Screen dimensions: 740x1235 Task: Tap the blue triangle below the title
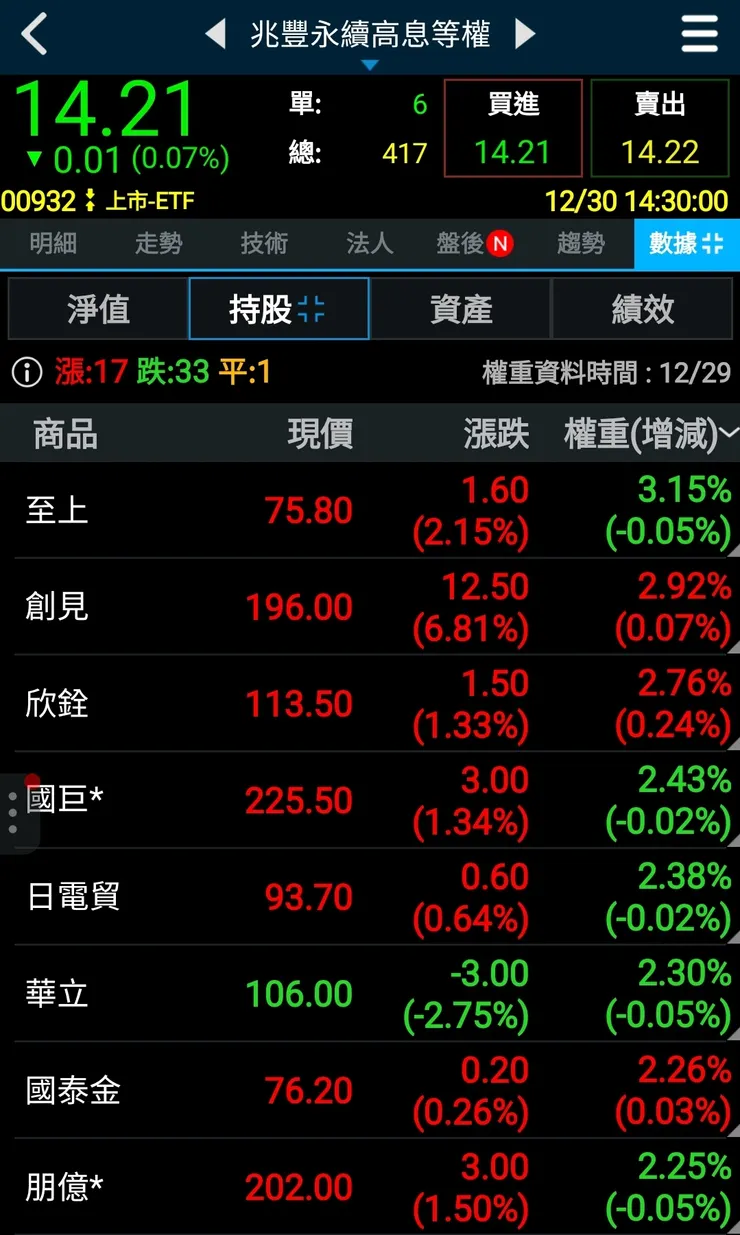click(x=371, y=63)
